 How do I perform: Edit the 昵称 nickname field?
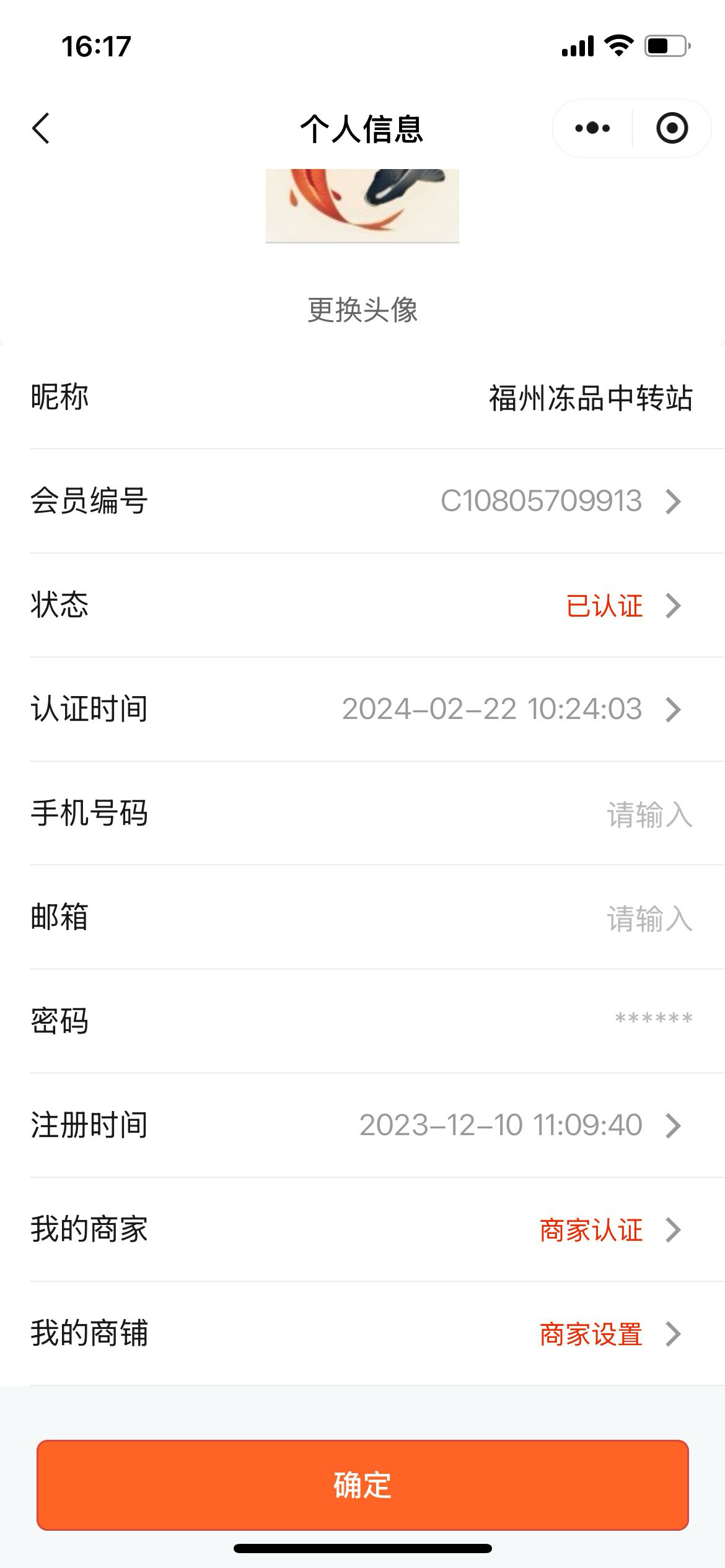(591, 397)
